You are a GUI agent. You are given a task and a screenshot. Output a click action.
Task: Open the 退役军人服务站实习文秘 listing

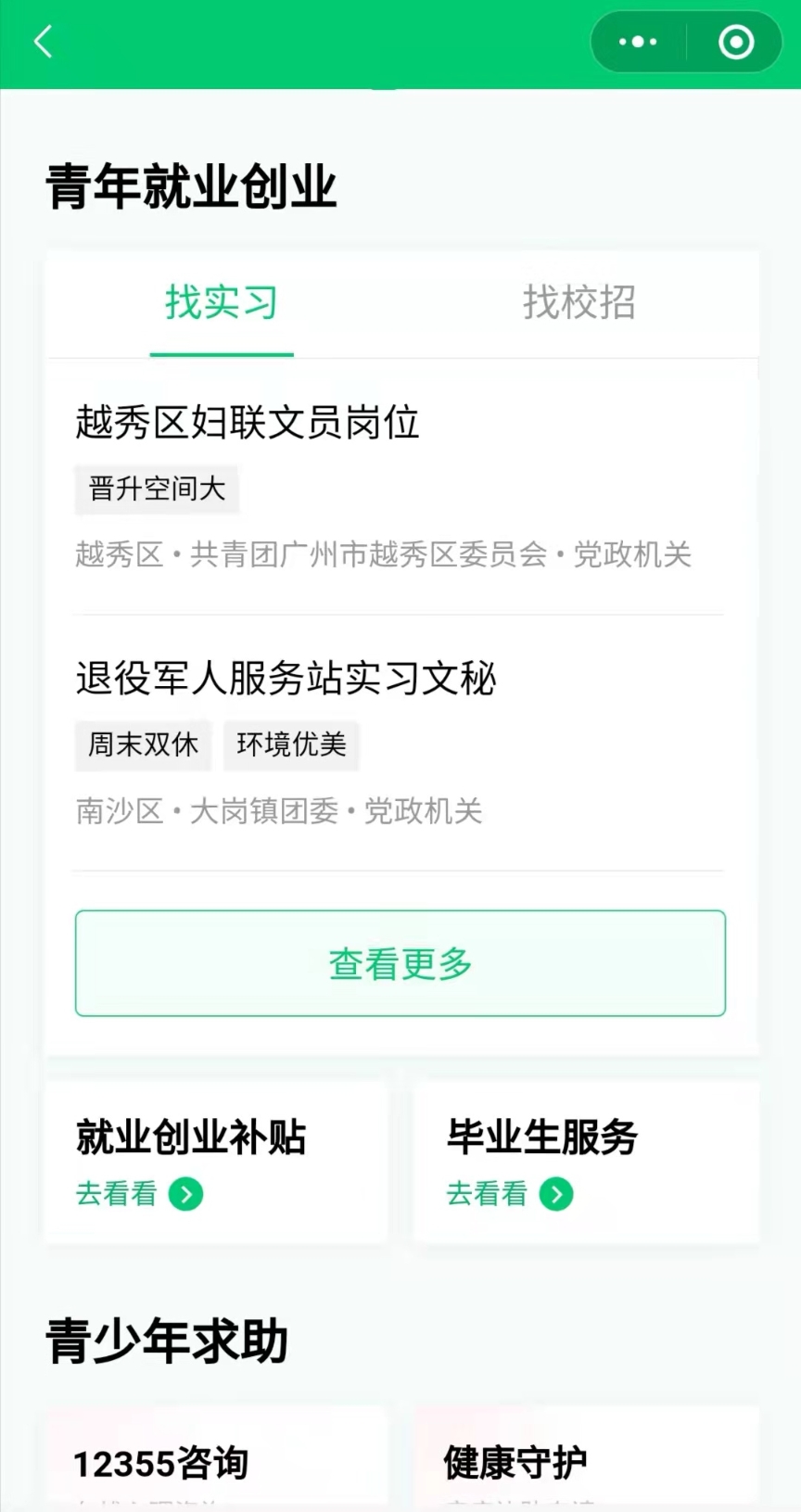(286, 679)
